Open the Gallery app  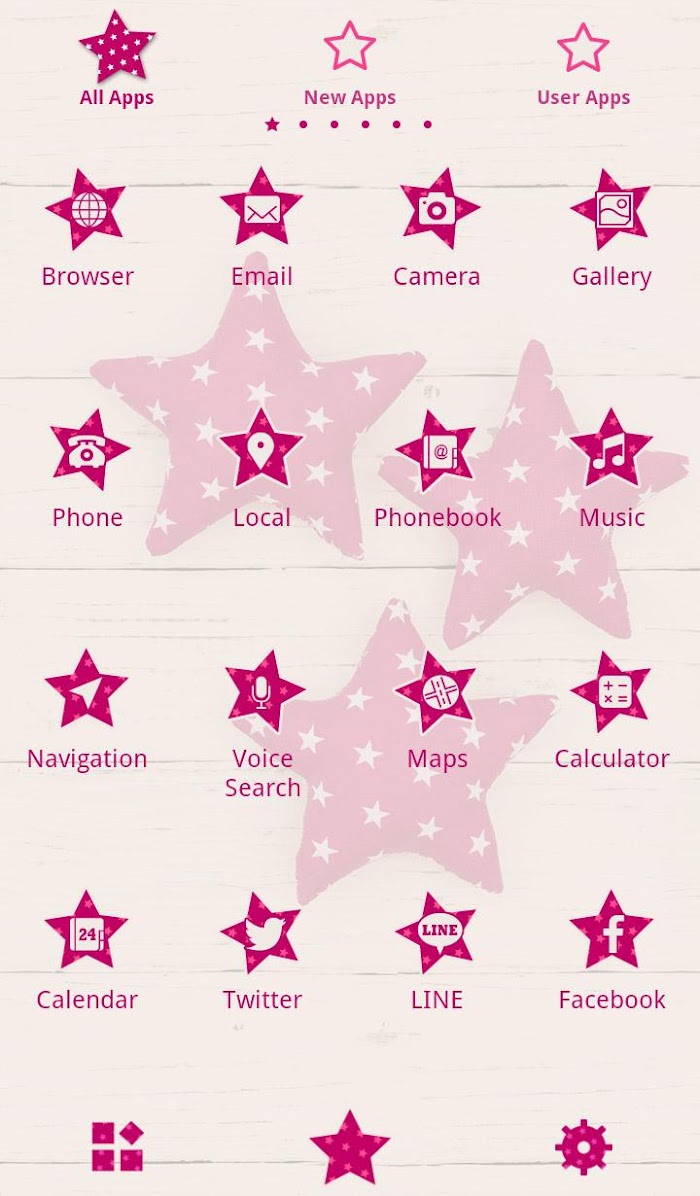click(x=612, y=229)
